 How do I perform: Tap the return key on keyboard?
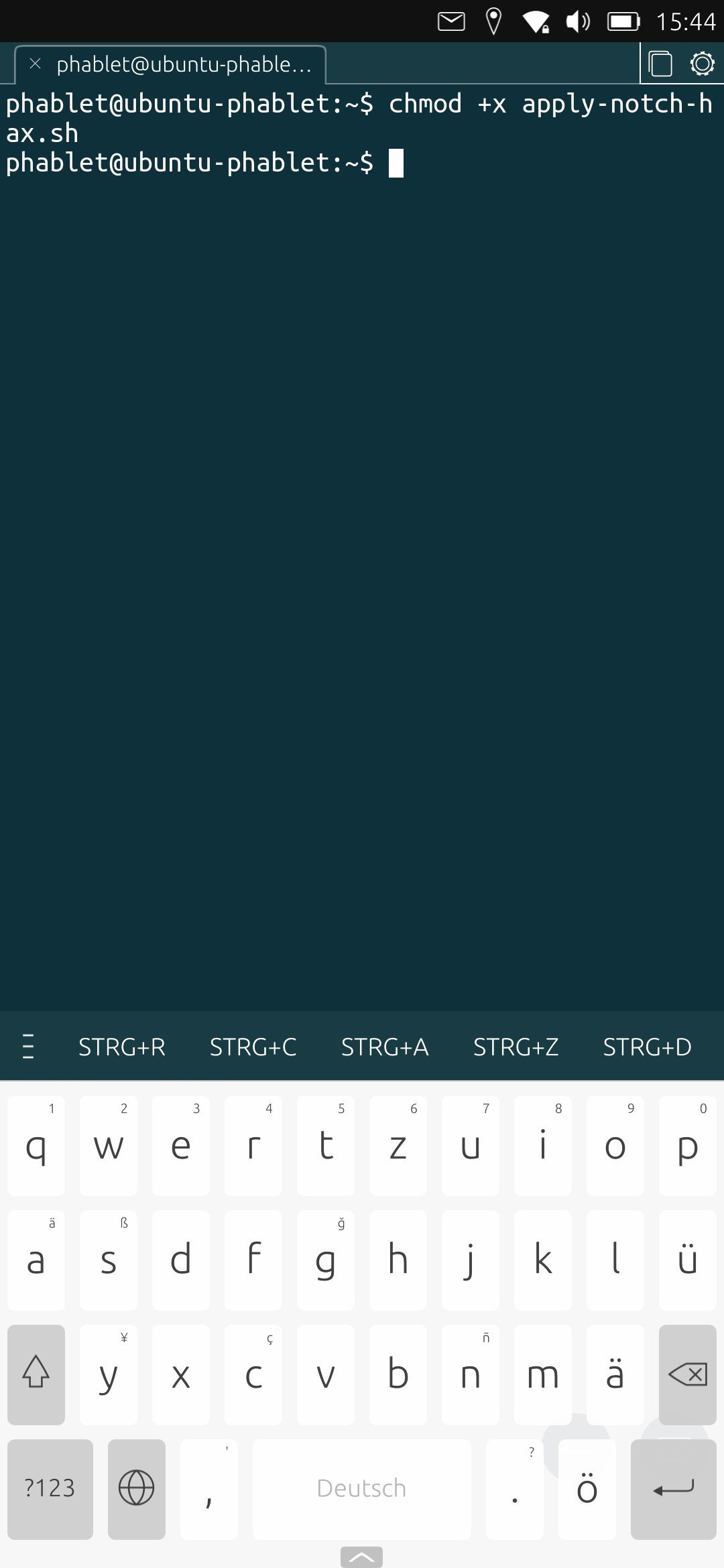(x=674, y=1489)
